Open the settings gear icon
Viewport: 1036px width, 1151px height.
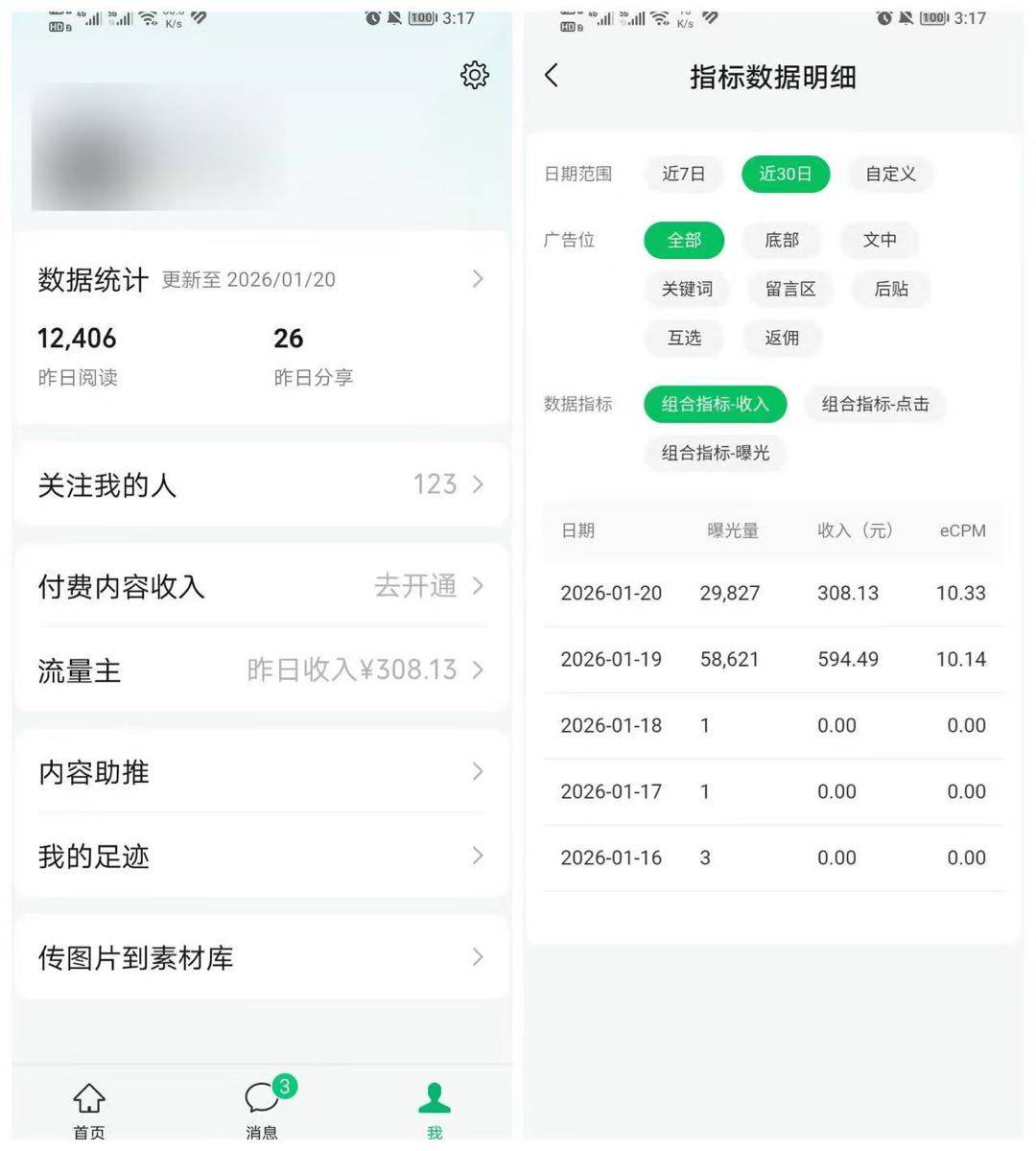coord(475,76)
